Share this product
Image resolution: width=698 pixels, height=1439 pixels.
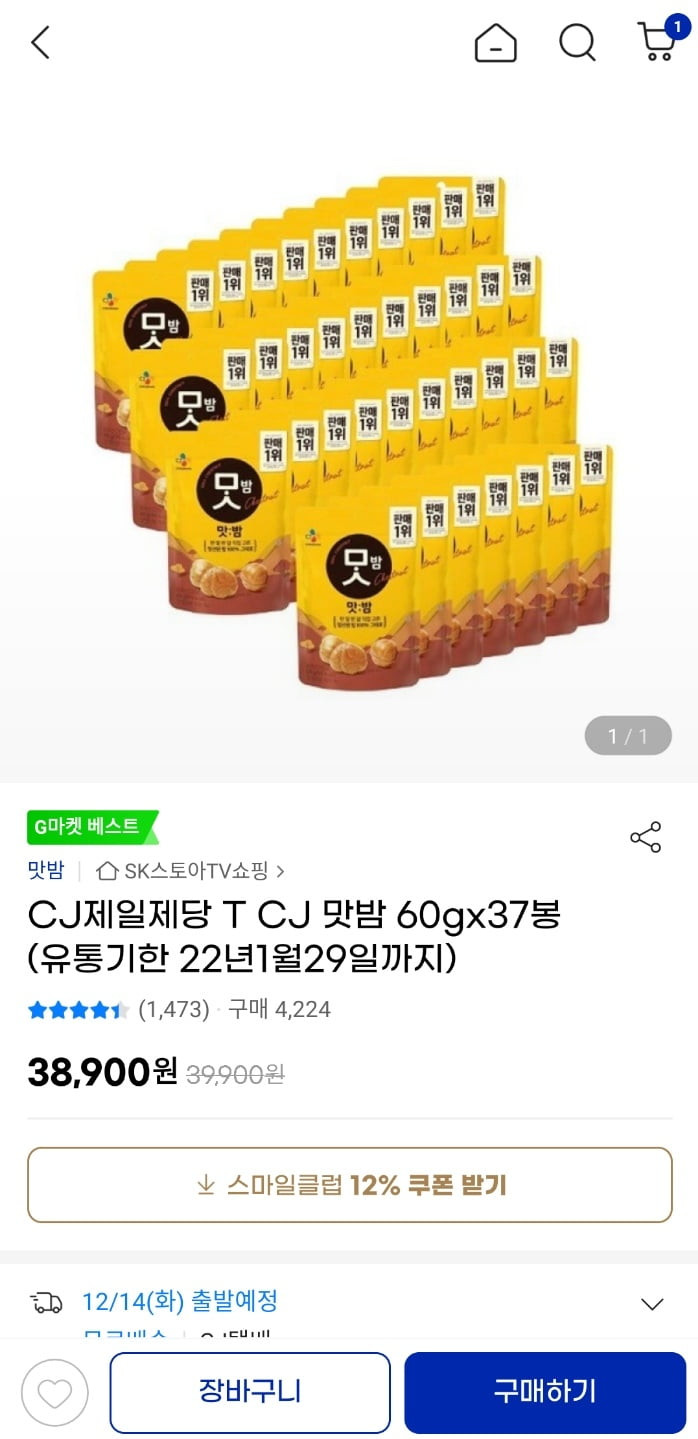point(645,837)
